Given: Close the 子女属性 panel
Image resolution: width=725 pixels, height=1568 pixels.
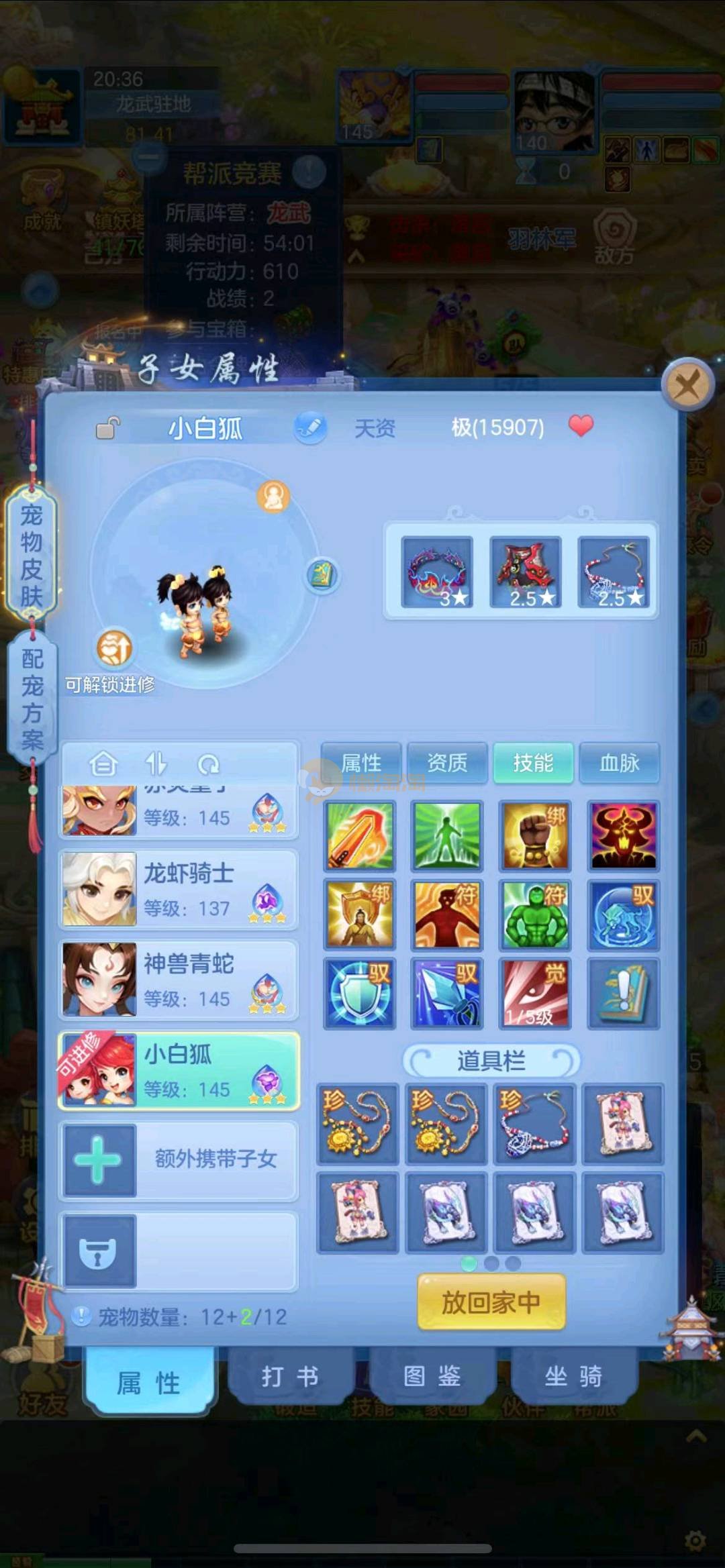Looking at the screenshot, I should (687, 385).
